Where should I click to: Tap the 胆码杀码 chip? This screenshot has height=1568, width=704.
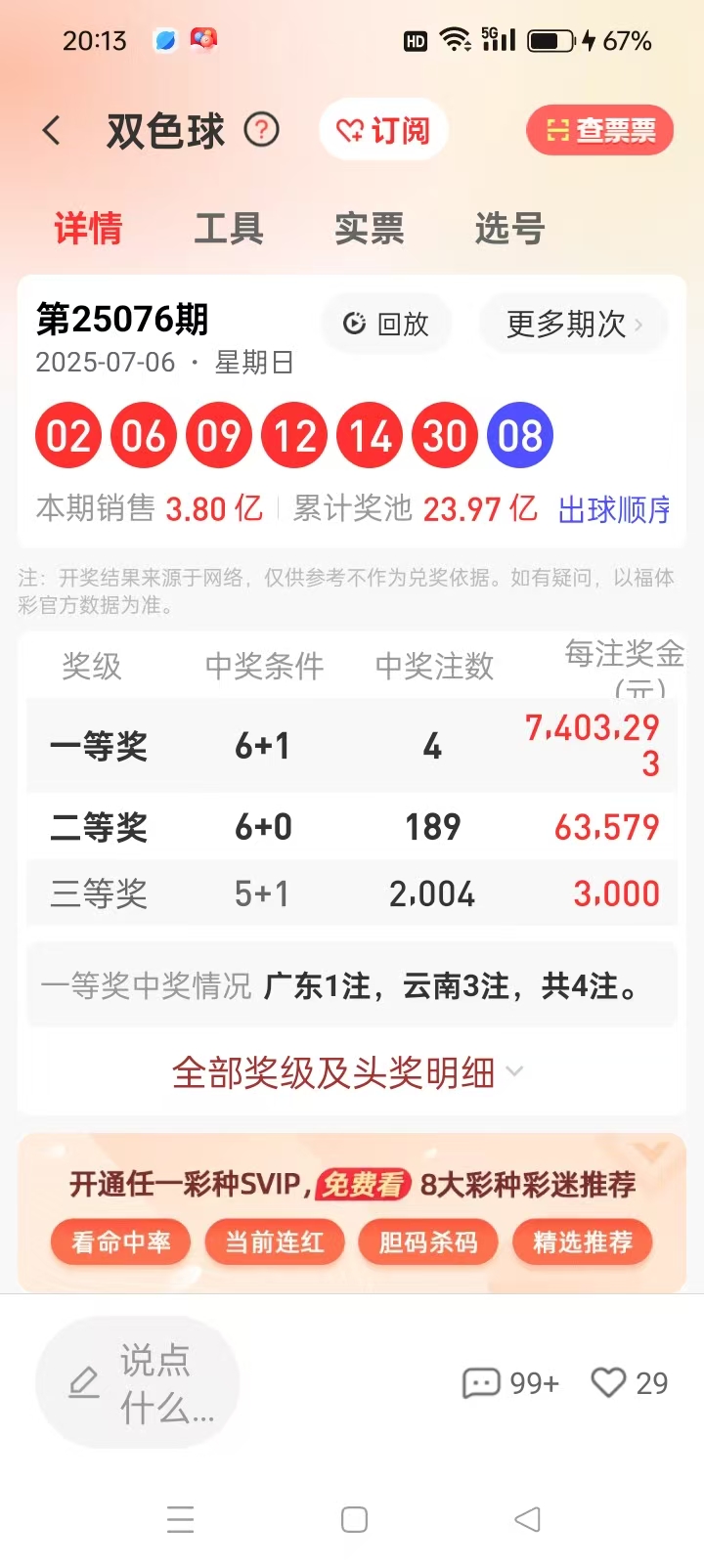(x=428, y=1242)
